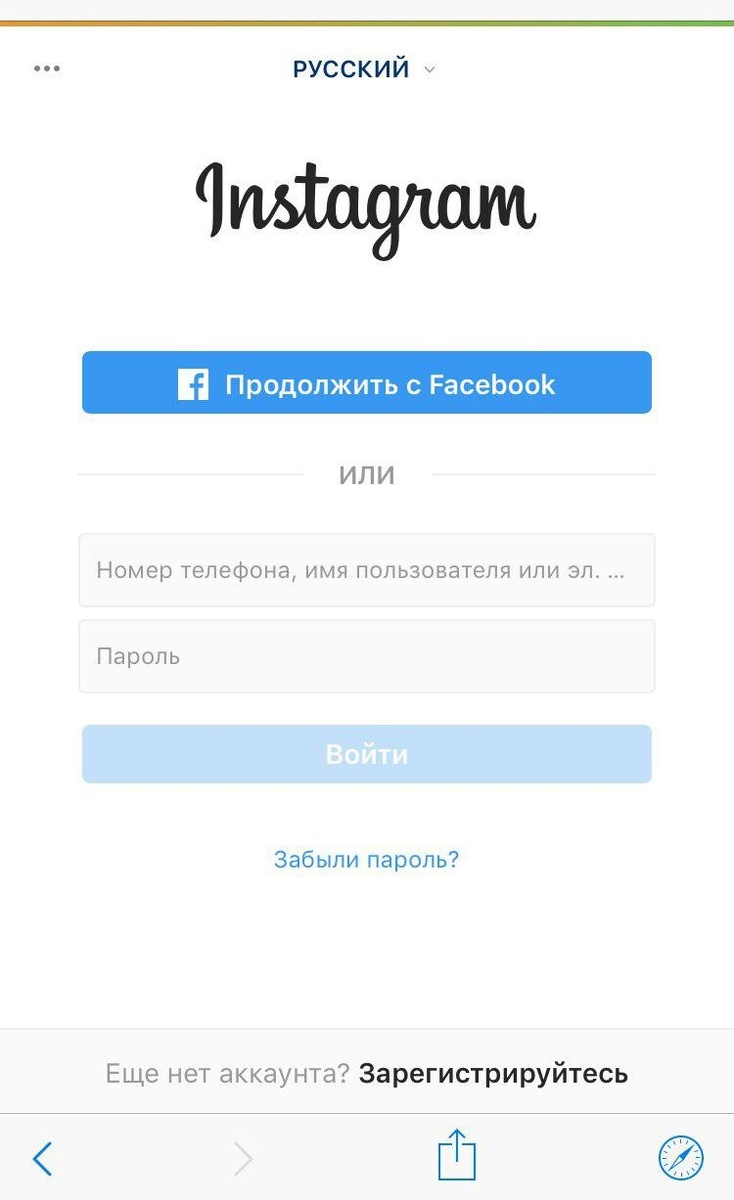Tap the share upload arrow icon

(x=458, y=1155)
